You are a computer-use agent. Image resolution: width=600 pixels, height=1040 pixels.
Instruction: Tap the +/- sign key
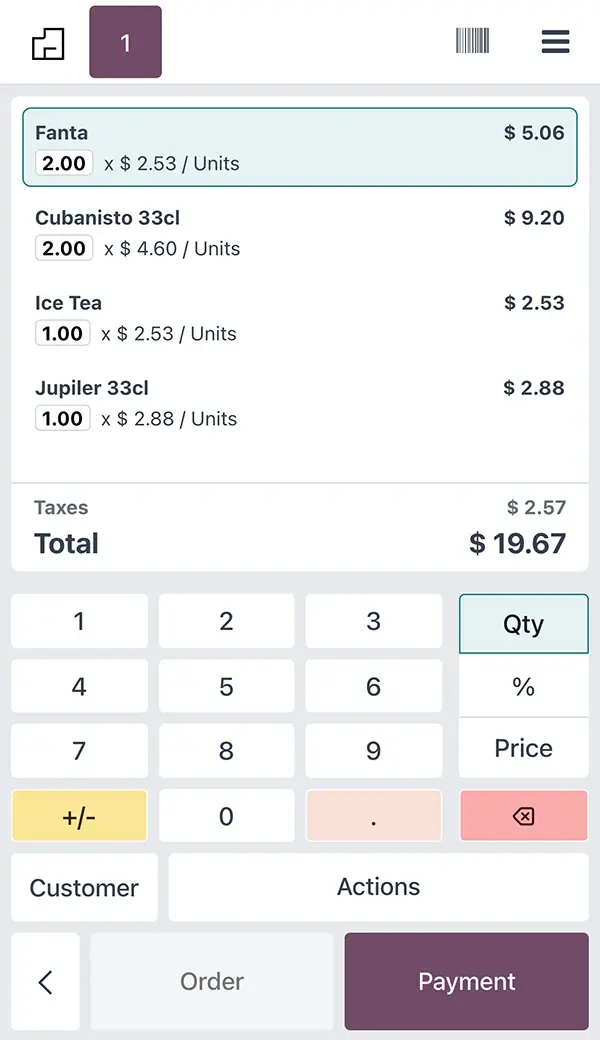pyautogui.click(x=79, y=816)
